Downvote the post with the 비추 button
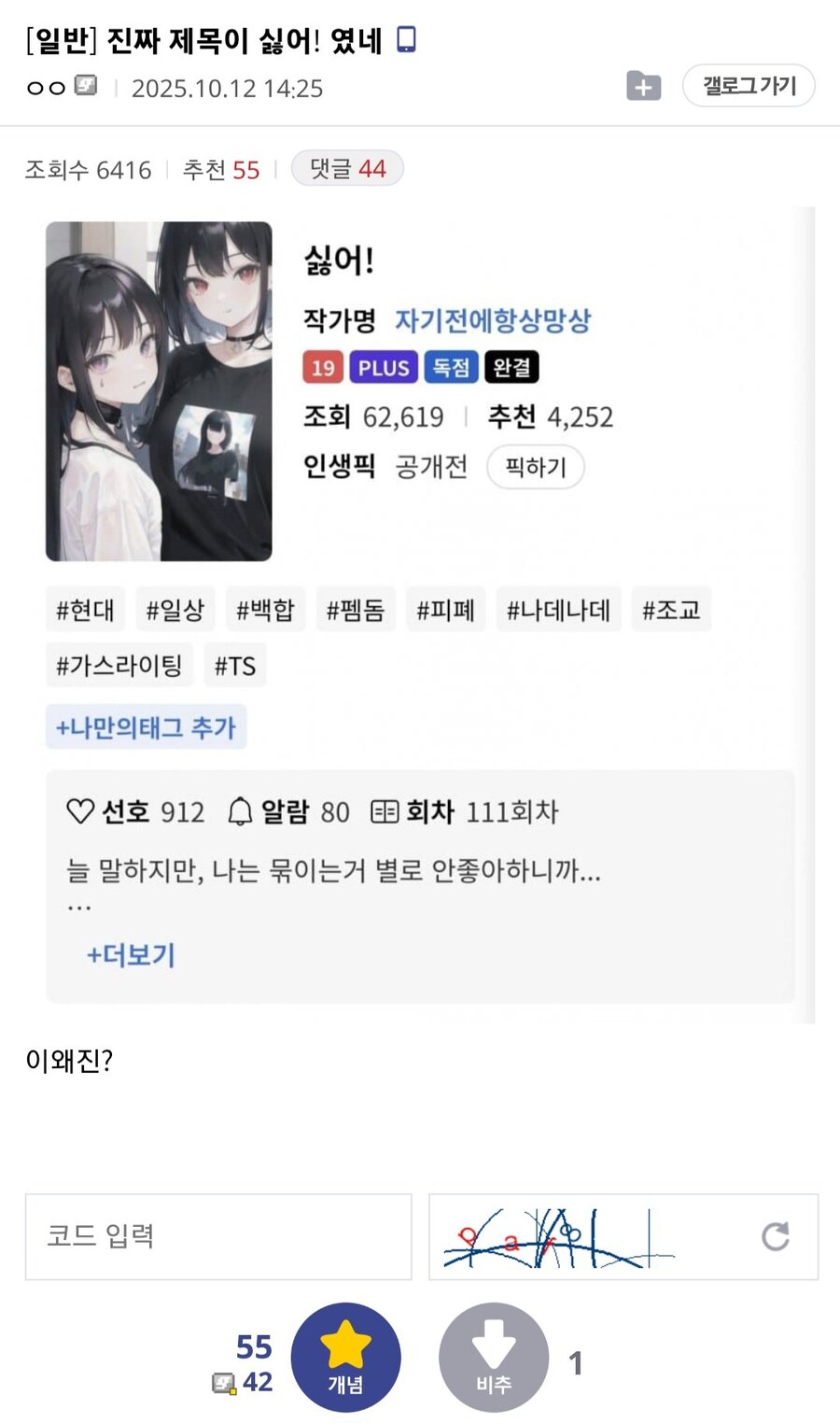Screen dimensions: 840x1423 click(x=493, y=1357)
